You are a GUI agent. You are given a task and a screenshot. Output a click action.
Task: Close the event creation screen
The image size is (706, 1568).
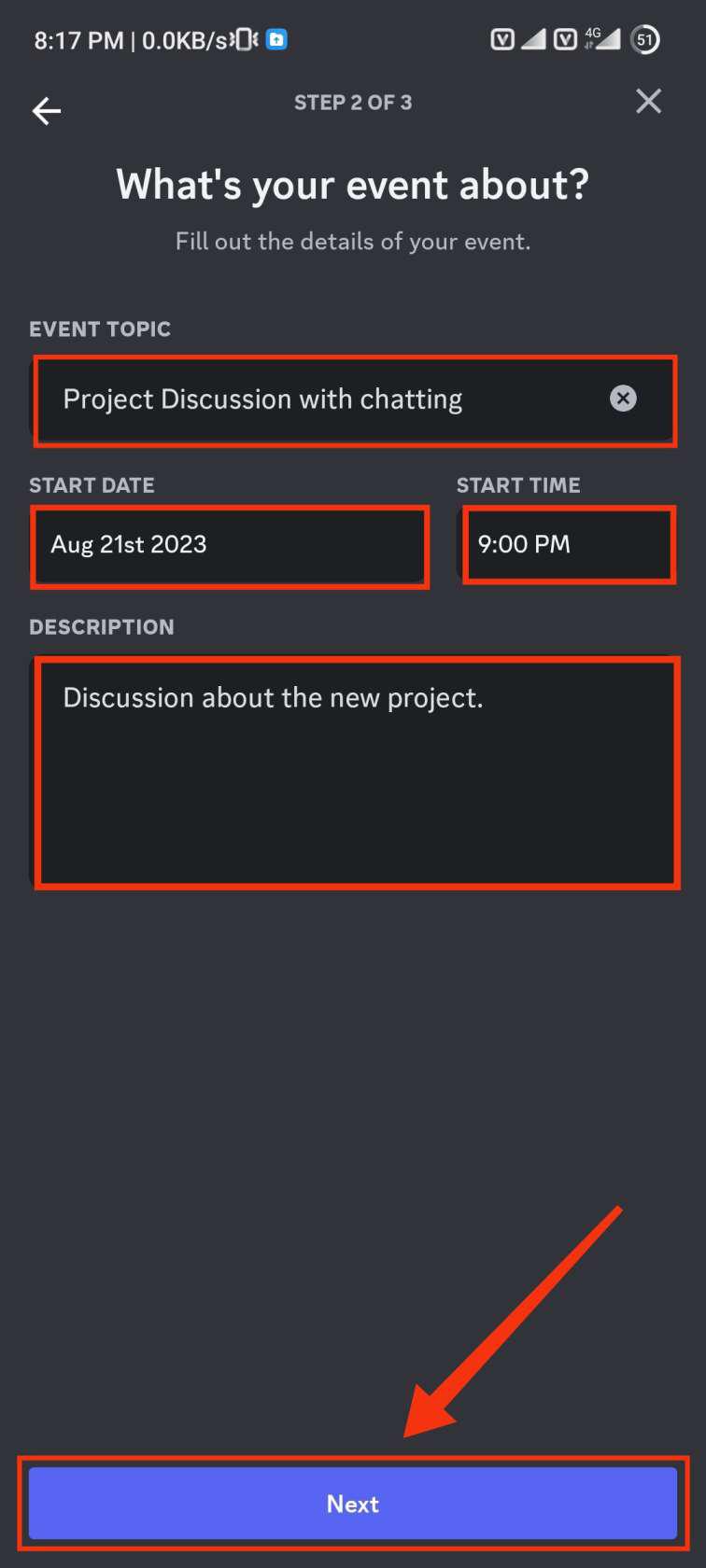tap(648, 101)
